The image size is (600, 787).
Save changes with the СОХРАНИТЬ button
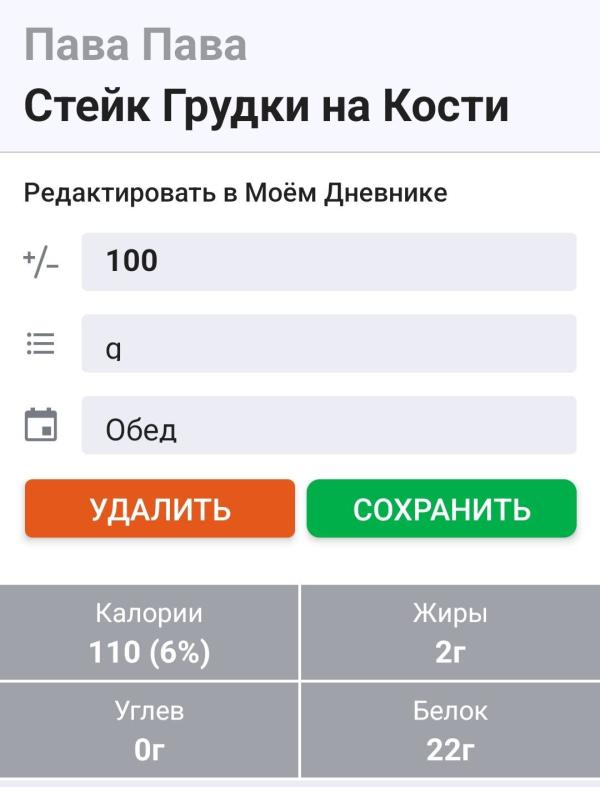tap(441, 508)
